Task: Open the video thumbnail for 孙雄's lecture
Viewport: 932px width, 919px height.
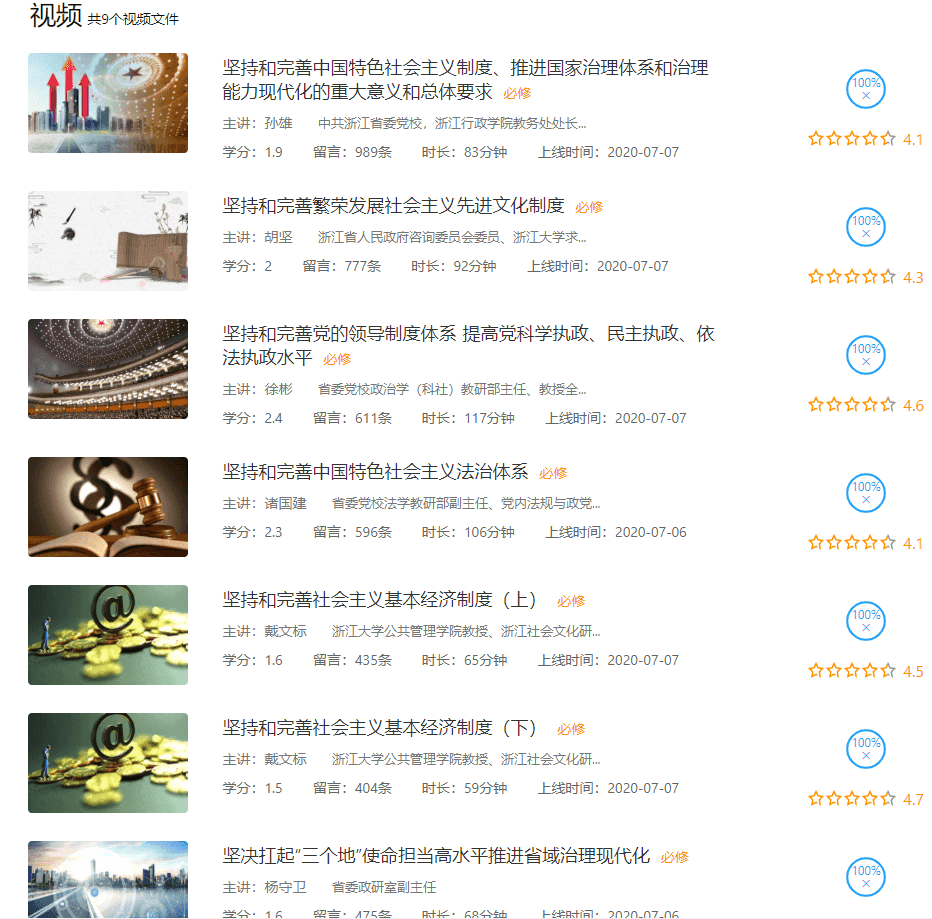Action: (x=108, y=103)
